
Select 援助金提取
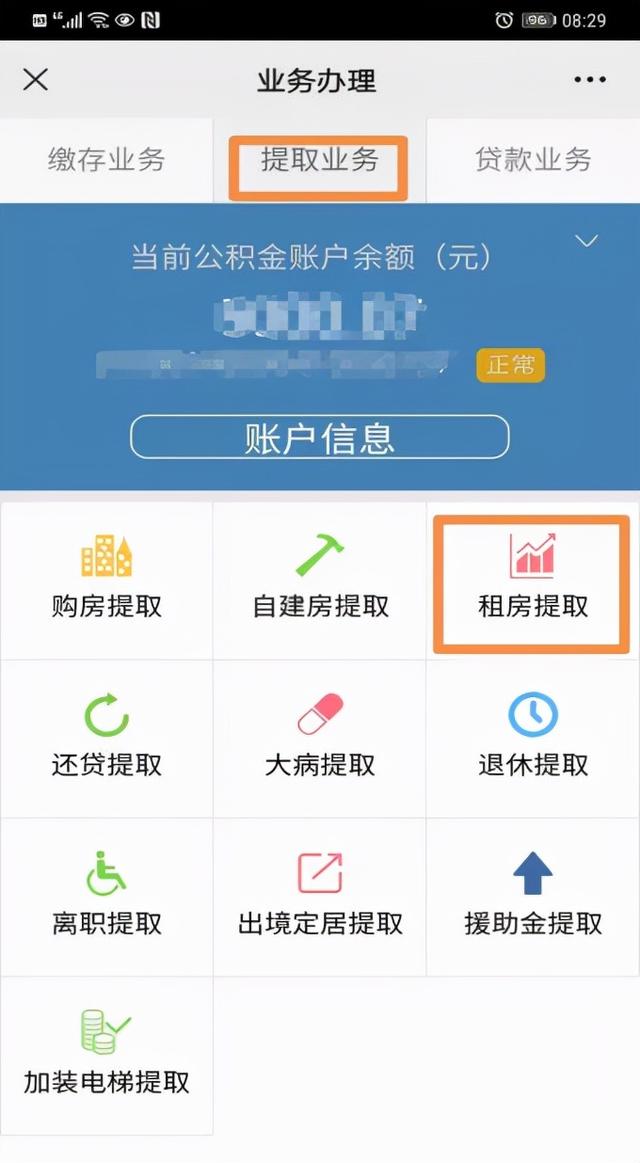tap(533, 897)
